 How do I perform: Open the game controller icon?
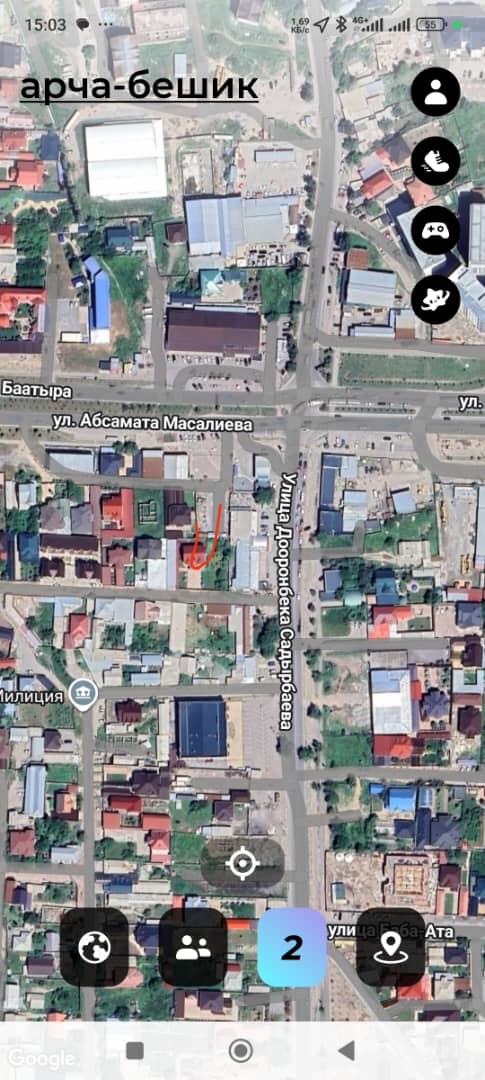(435, 230)
